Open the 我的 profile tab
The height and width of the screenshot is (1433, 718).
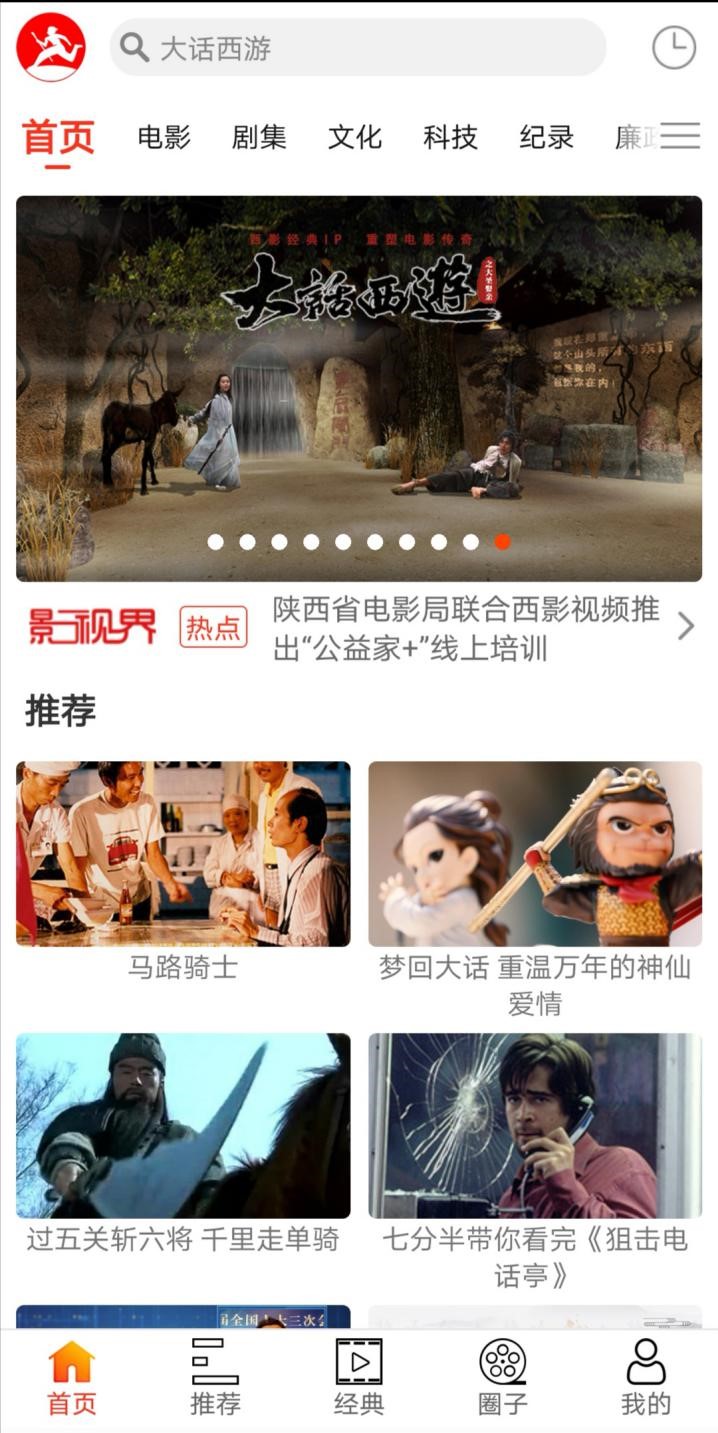coord(645,1378)
